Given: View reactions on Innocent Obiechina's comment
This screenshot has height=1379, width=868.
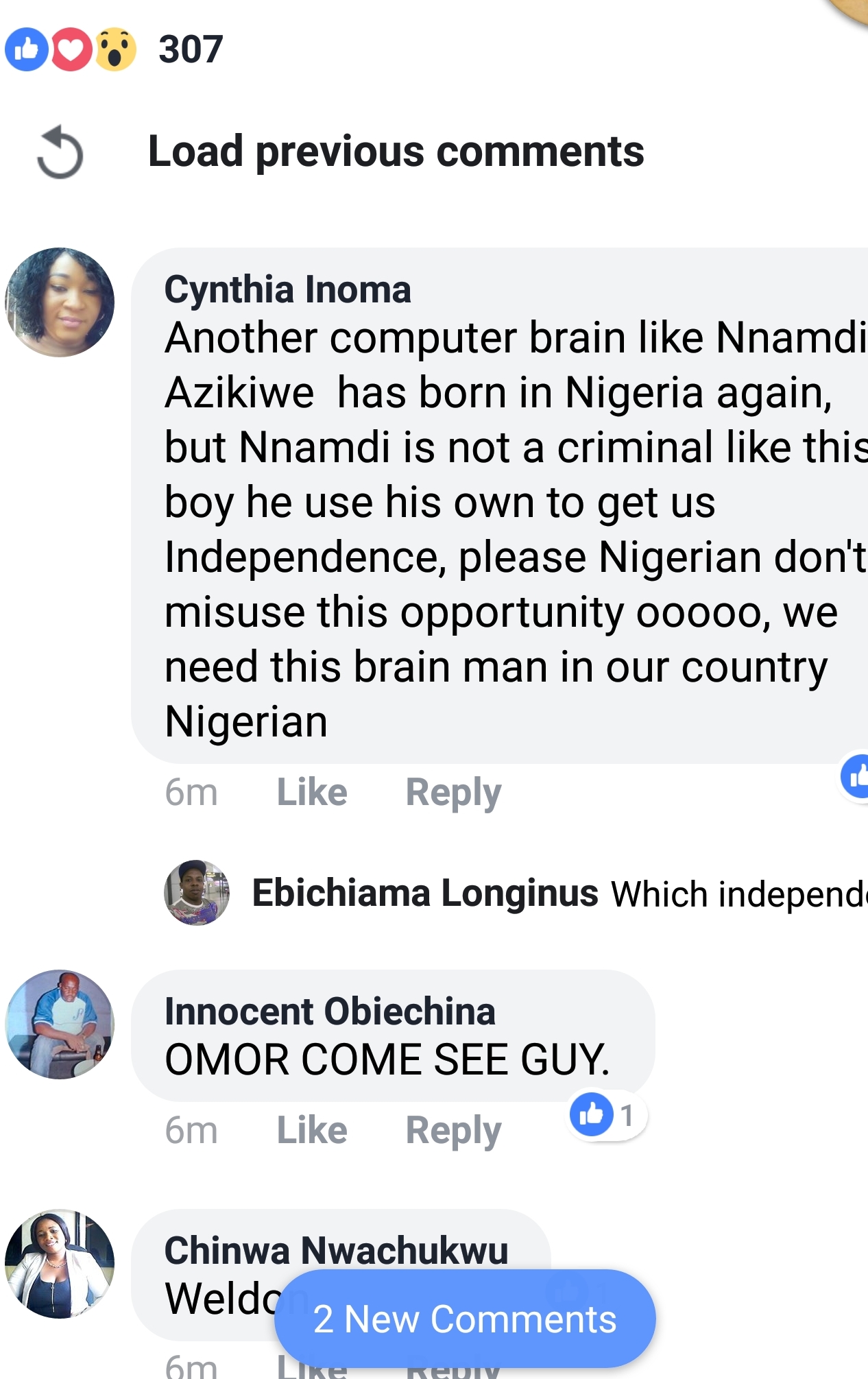Looking at the screenshot, I should 606,1115.
